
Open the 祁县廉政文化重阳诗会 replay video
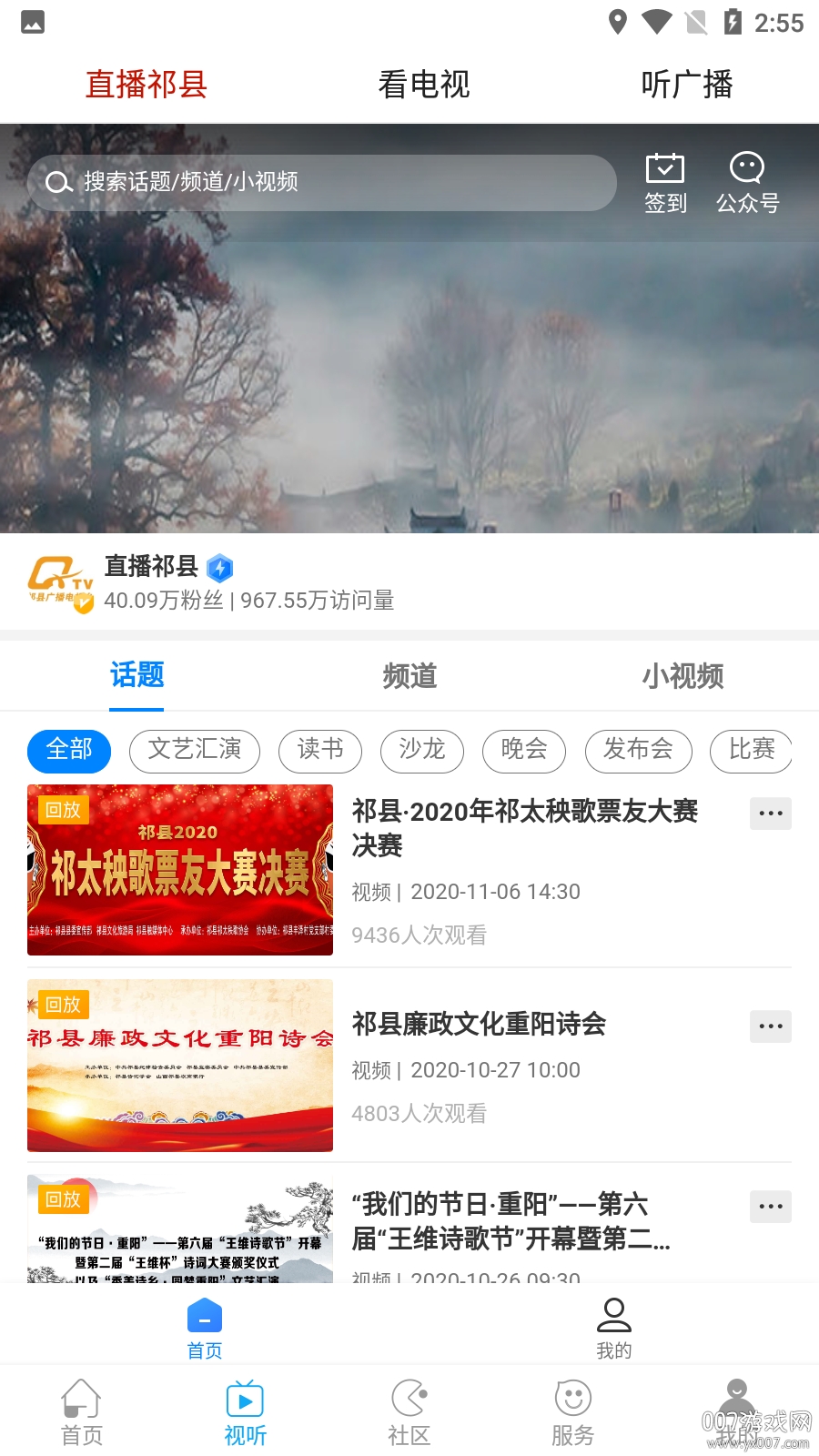[180, 1065]
